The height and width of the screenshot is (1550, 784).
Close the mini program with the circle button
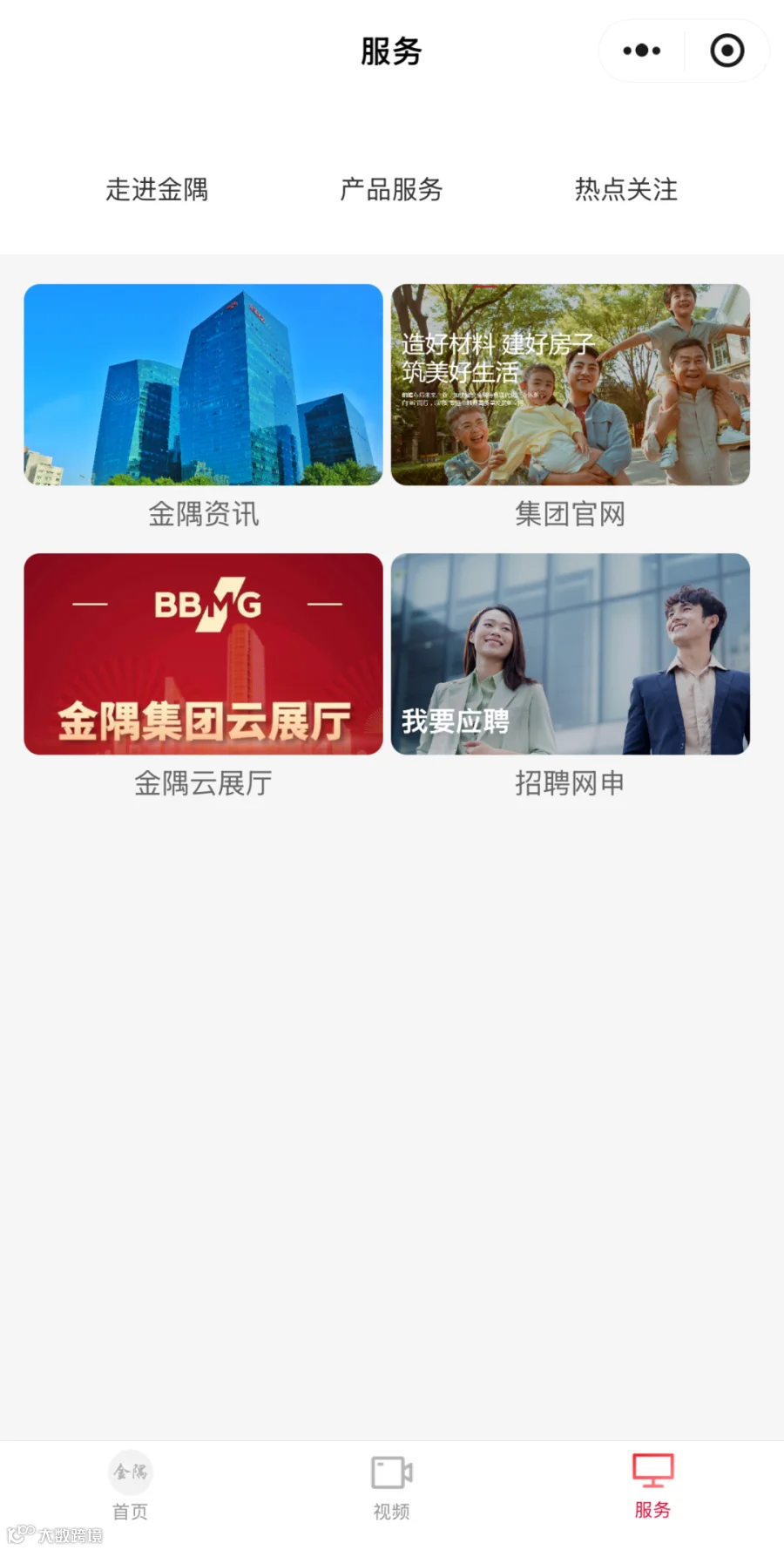coord(727,51)
